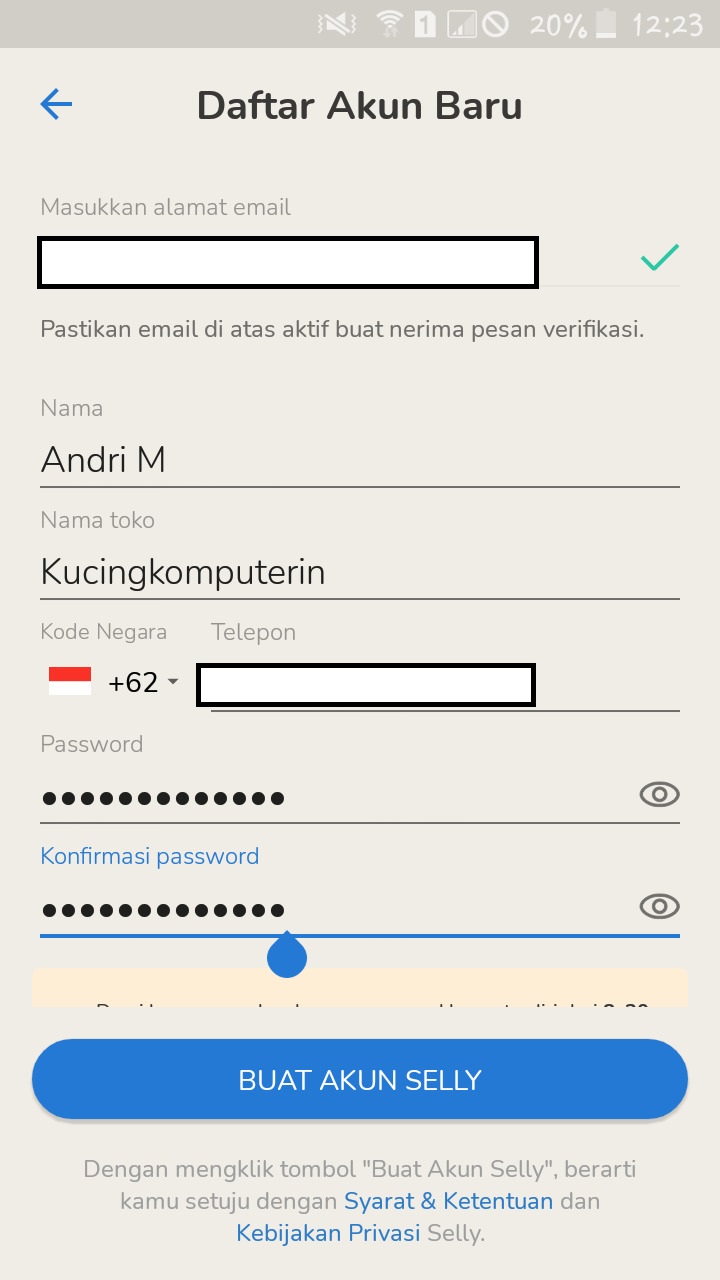
Task: Open Kebijakan Privasi link
Action: click(x=328, y=1233)
